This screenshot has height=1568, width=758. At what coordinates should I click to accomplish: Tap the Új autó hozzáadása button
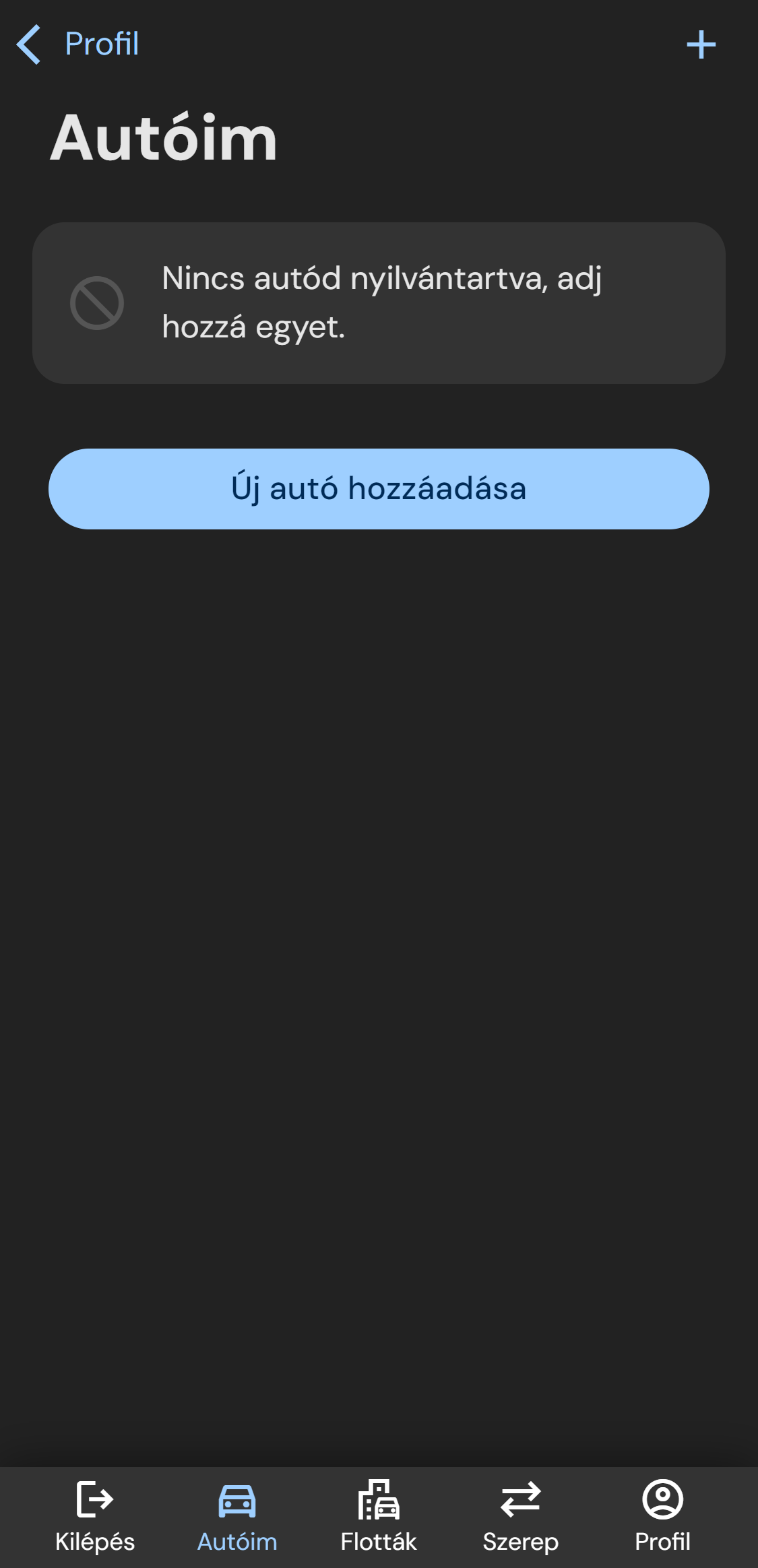(379, 489)
